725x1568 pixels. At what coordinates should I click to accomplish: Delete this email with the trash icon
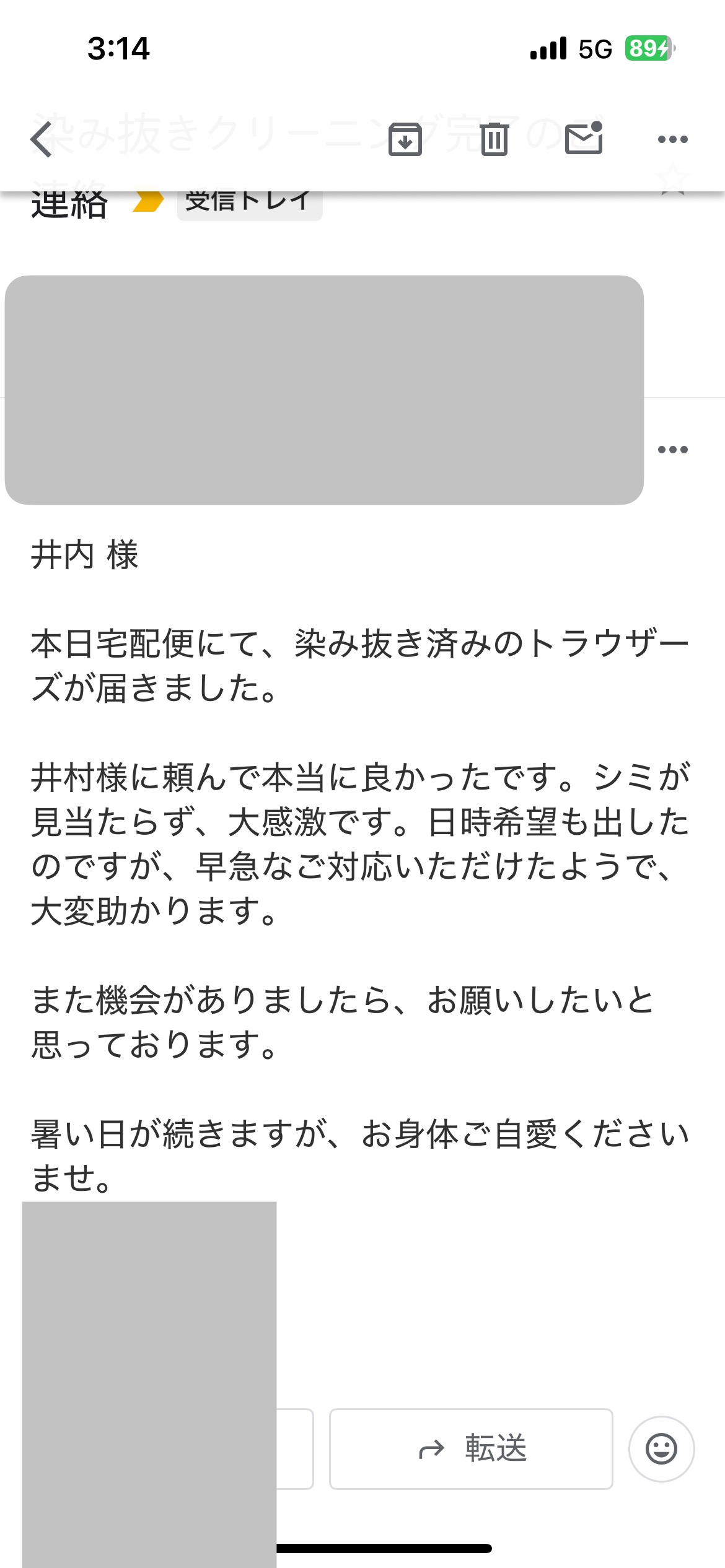[x=494, y=139]
